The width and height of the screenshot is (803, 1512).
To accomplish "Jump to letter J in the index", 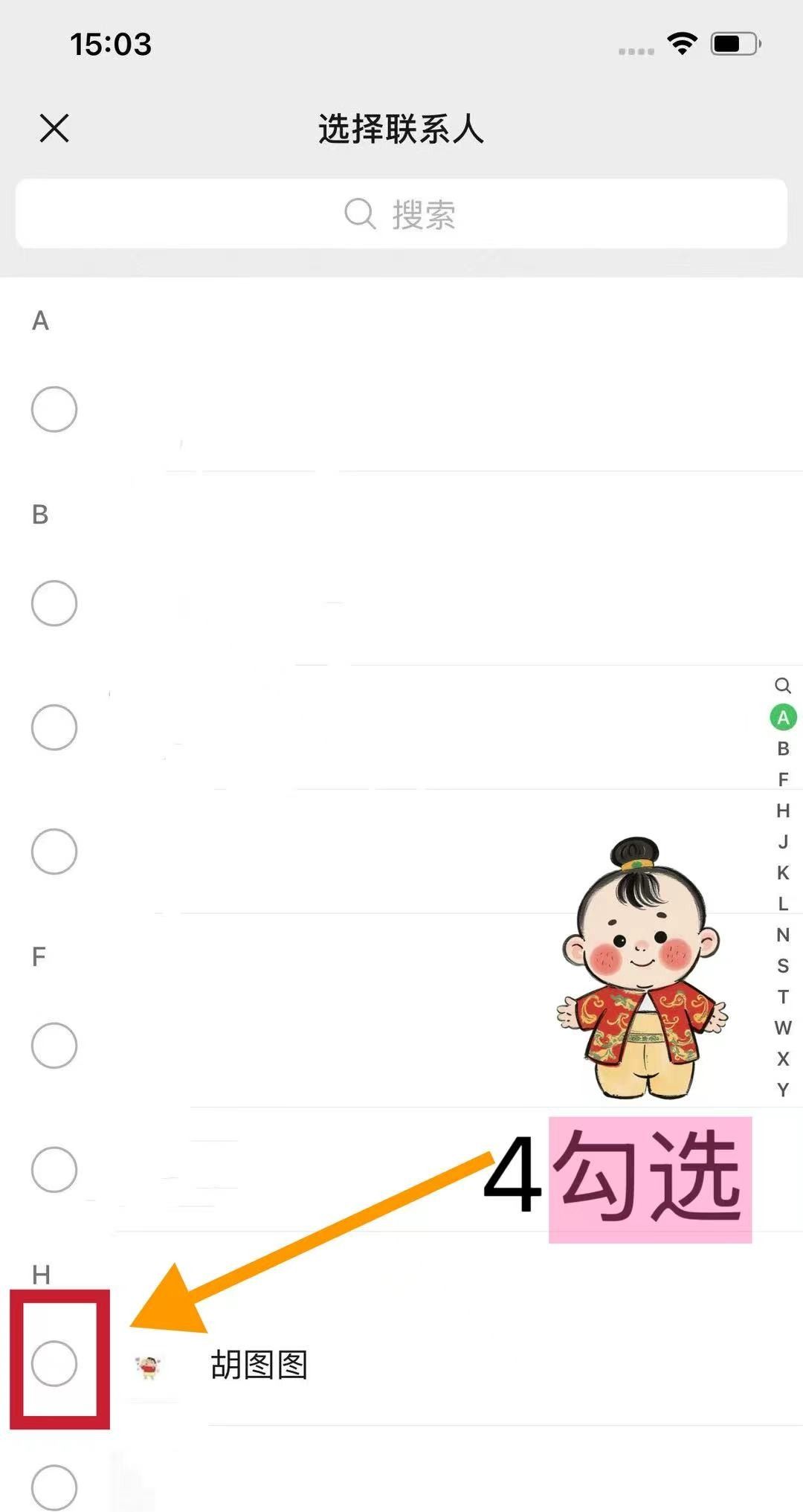I will pyautogui.click(x=783, y=842).
